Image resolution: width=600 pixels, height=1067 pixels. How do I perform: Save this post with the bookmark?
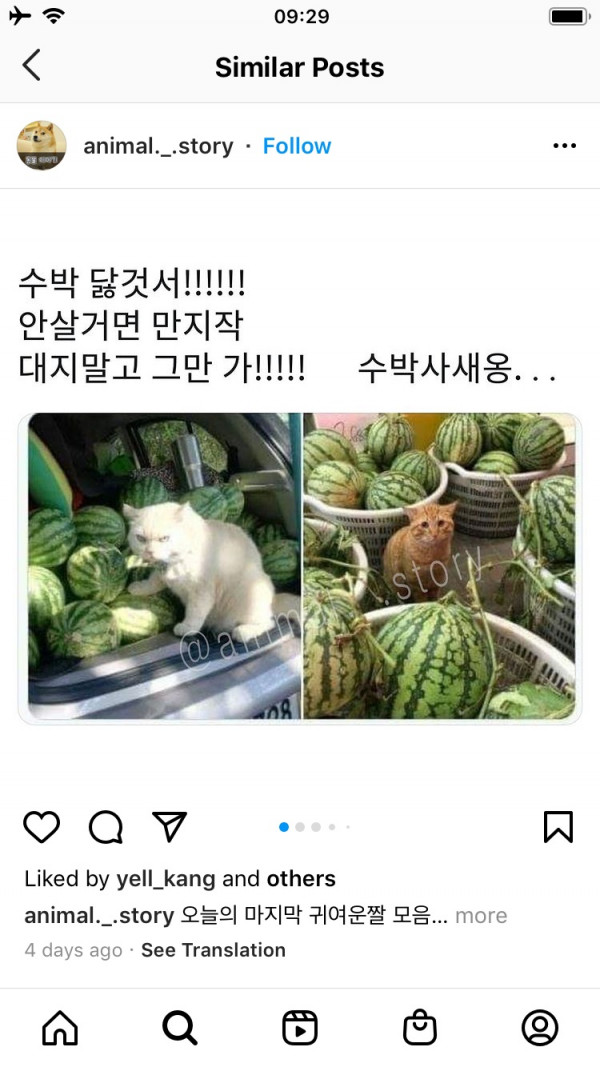point(558,827)
